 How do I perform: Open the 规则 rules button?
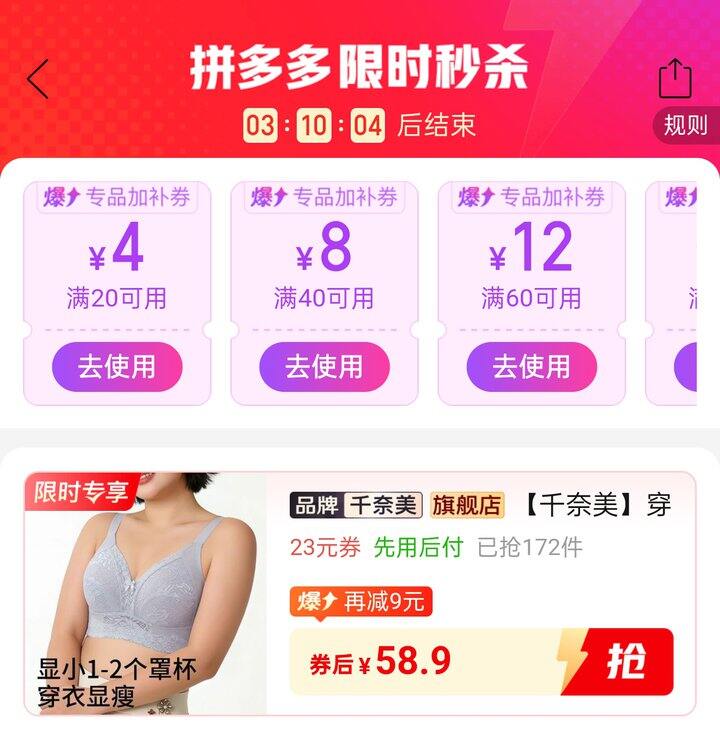click(x=685, y=126)
